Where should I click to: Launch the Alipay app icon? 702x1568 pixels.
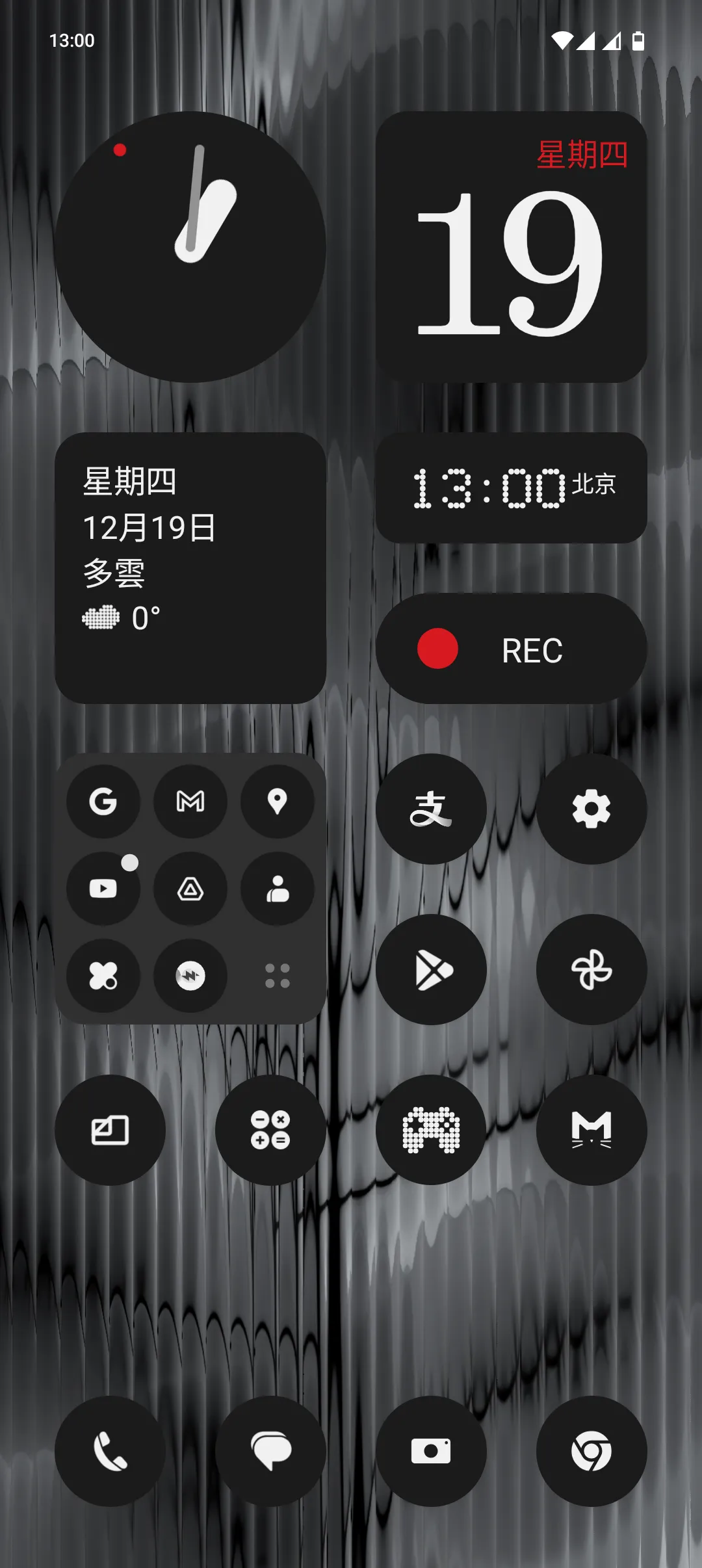click(431, 809)
